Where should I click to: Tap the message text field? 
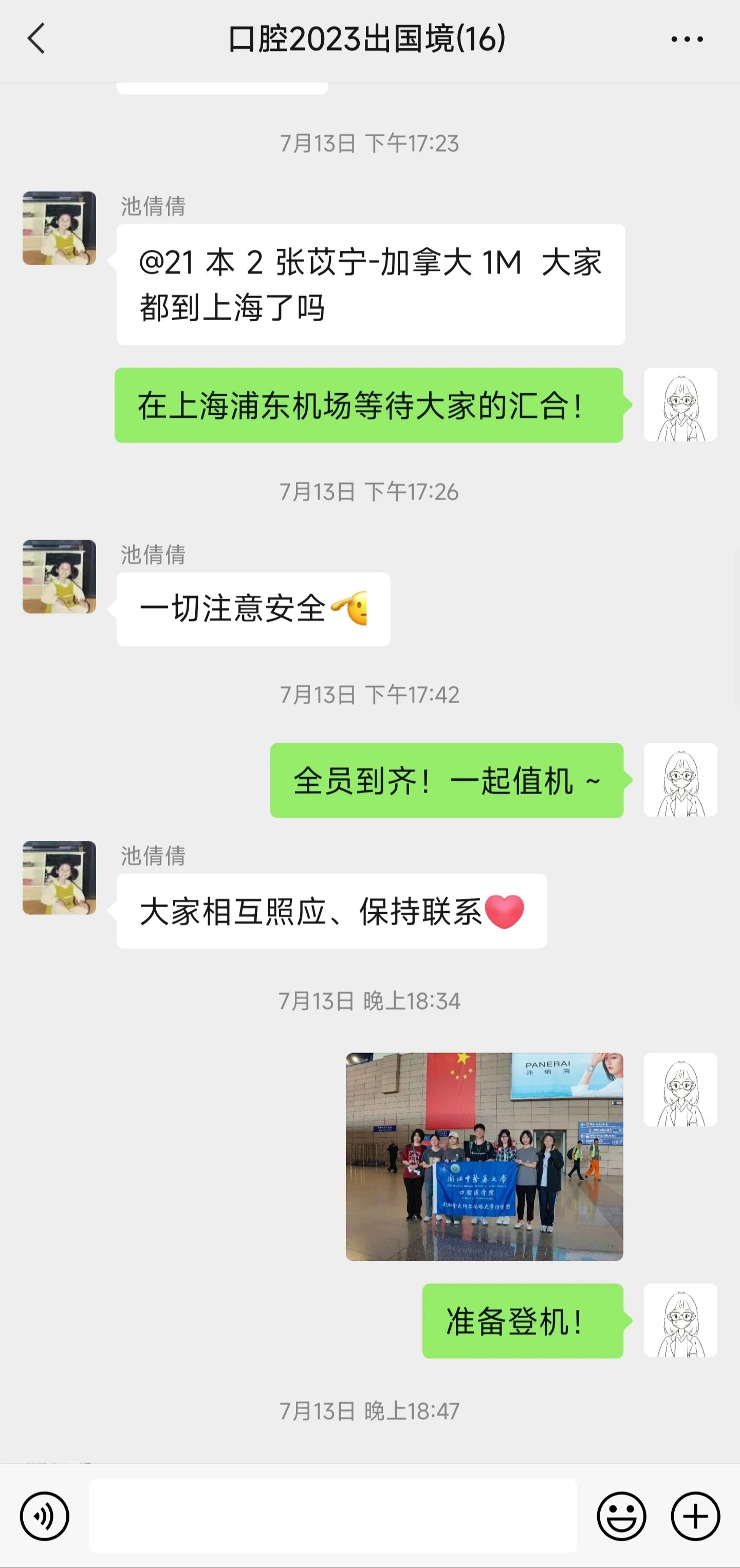[333, 1516]
